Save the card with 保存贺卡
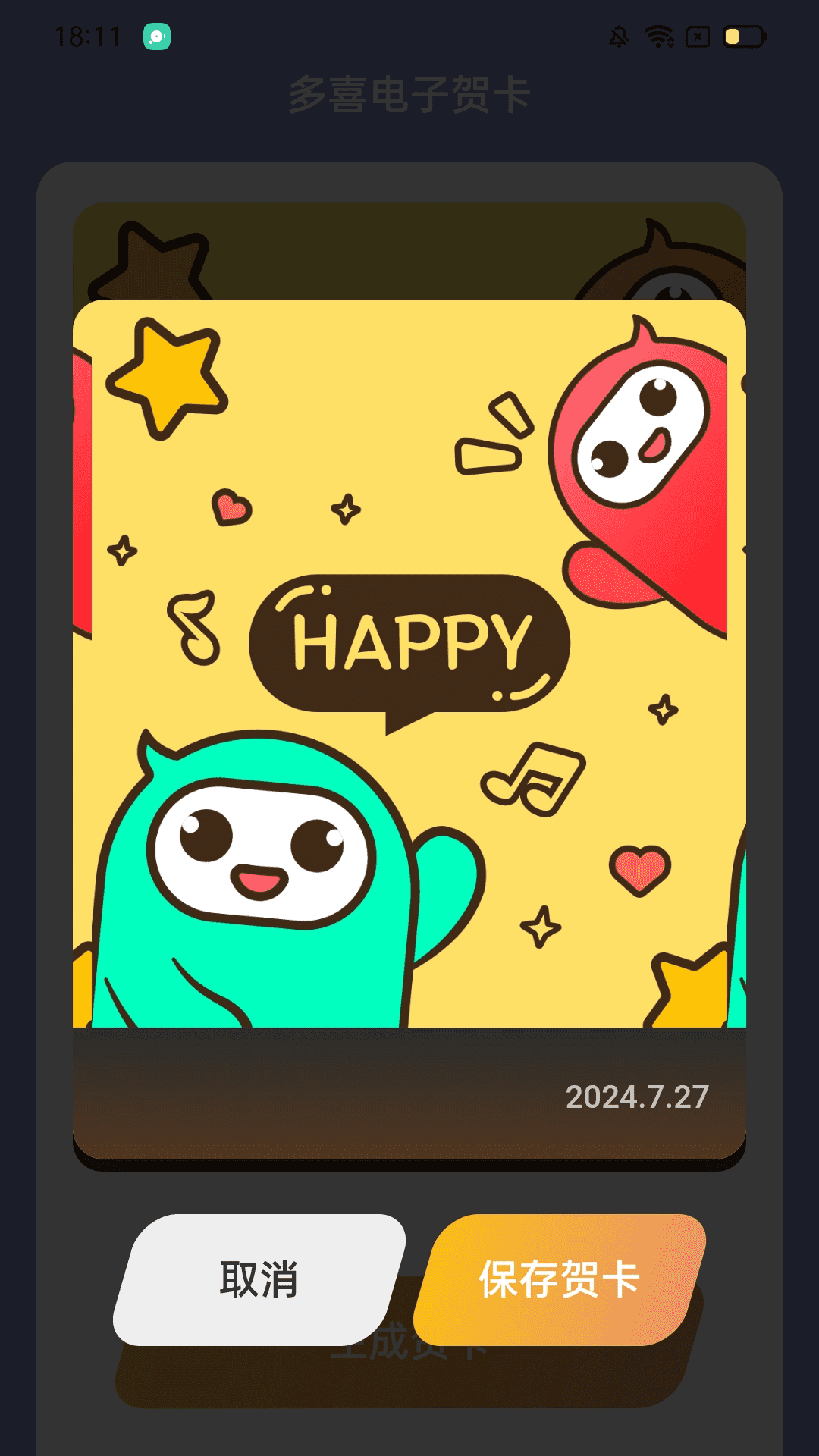The width and height of the screenshot is (819, 1456). [560, 1279]
